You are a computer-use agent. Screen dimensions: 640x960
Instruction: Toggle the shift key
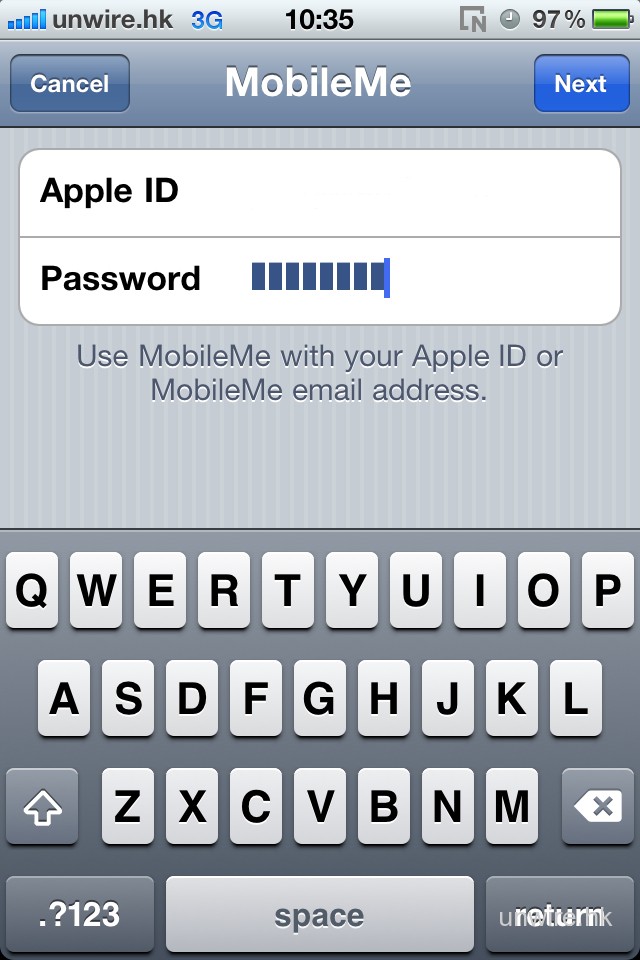[x=42, y=806]
